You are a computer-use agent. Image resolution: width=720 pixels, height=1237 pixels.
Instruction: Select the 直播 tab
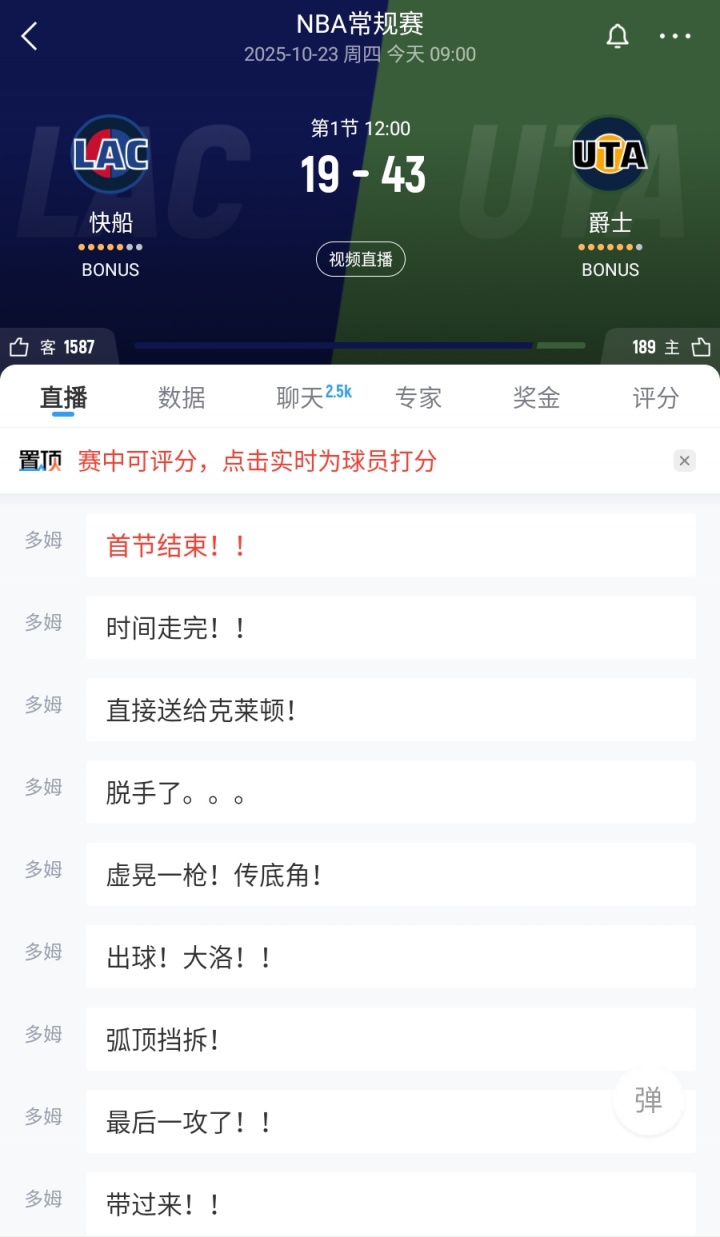[x=64, y=398]
